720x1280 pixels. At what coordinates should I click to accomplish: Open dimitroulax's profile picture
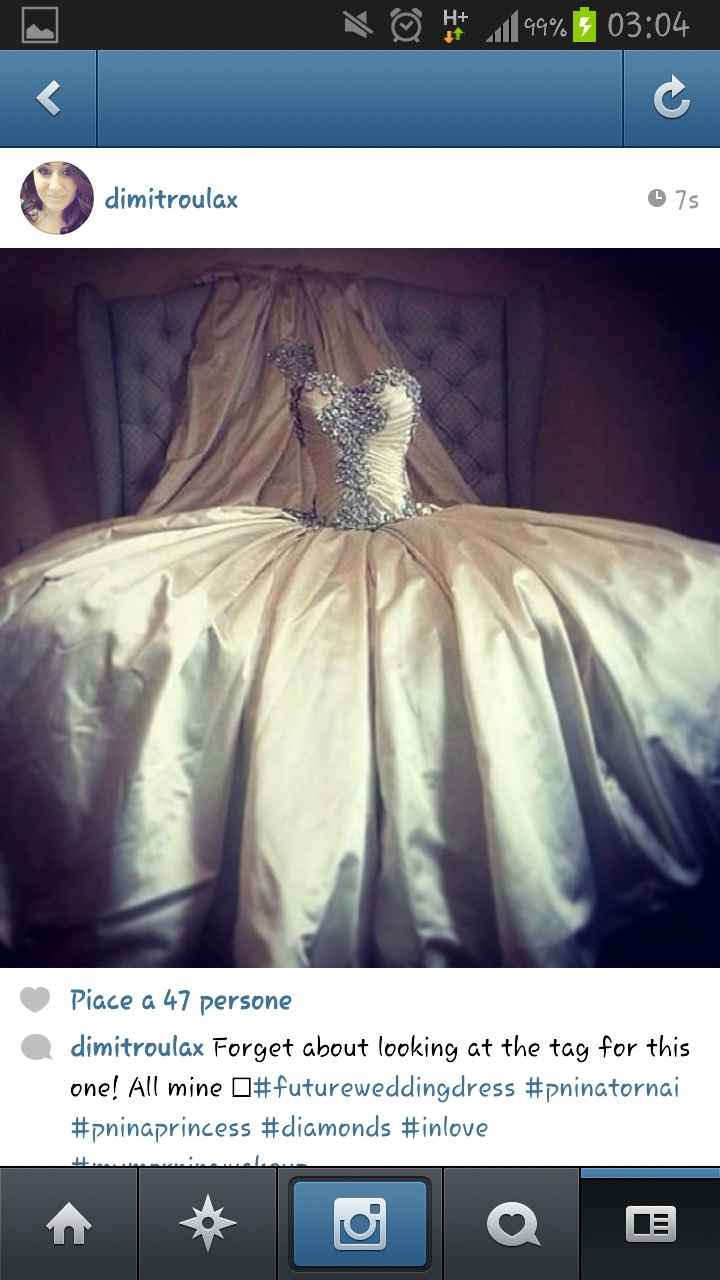[x=57, y=198]
